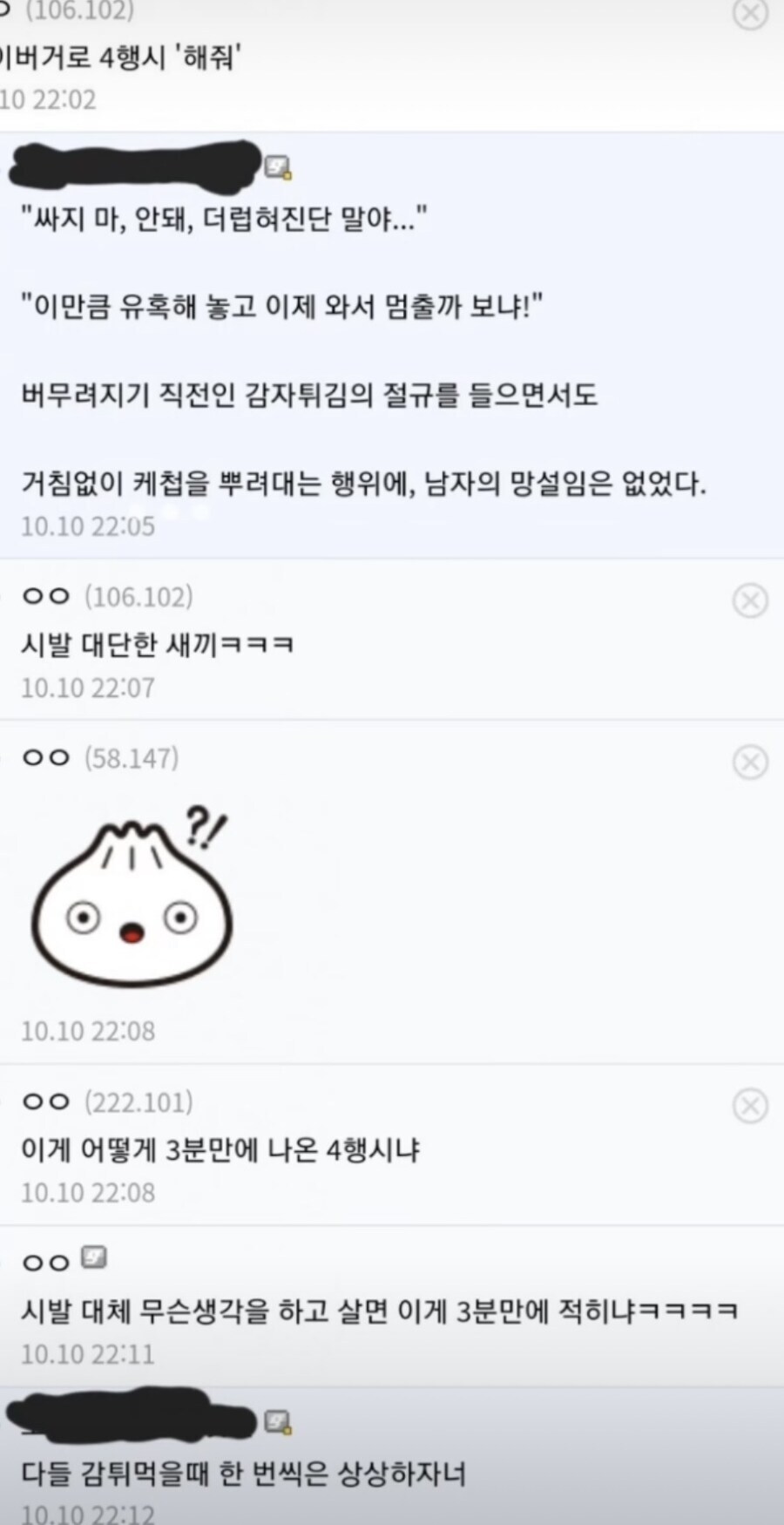Delete the '이버거로 4행시 해줘' comment
Screen dimensions: 784x1525
(750, 14)
